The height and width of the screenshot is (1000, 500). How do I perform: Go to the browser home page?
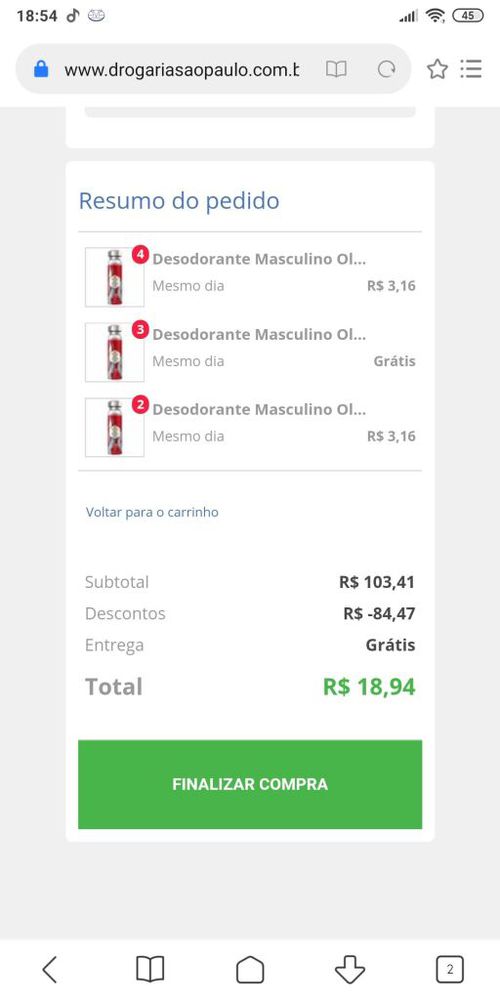[250, 969]
